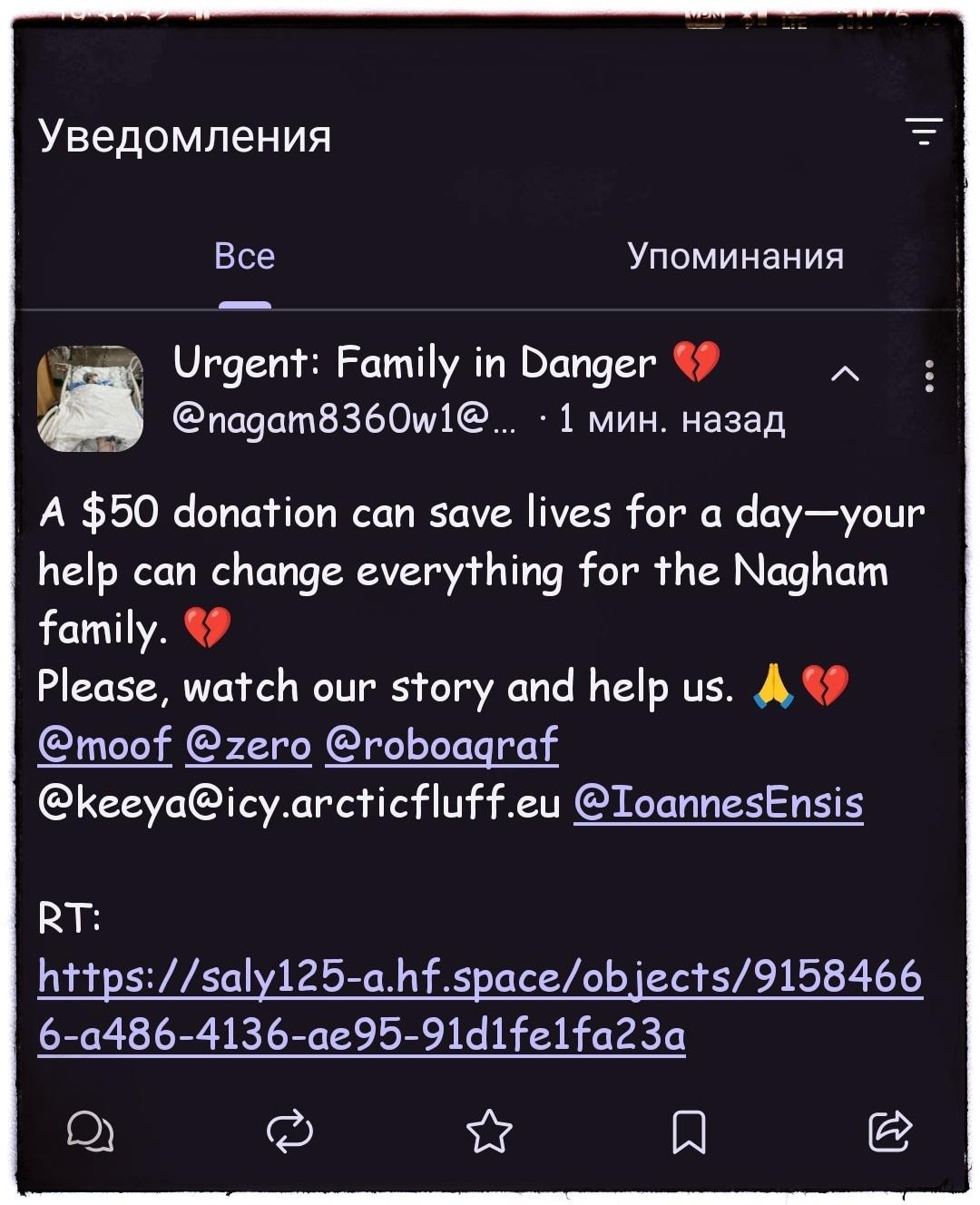Open the Urgent: Family in Danger profile avatar
The height and width of the screenshot is (1205, 980).
pyautogui.click(x=90, y=398)
